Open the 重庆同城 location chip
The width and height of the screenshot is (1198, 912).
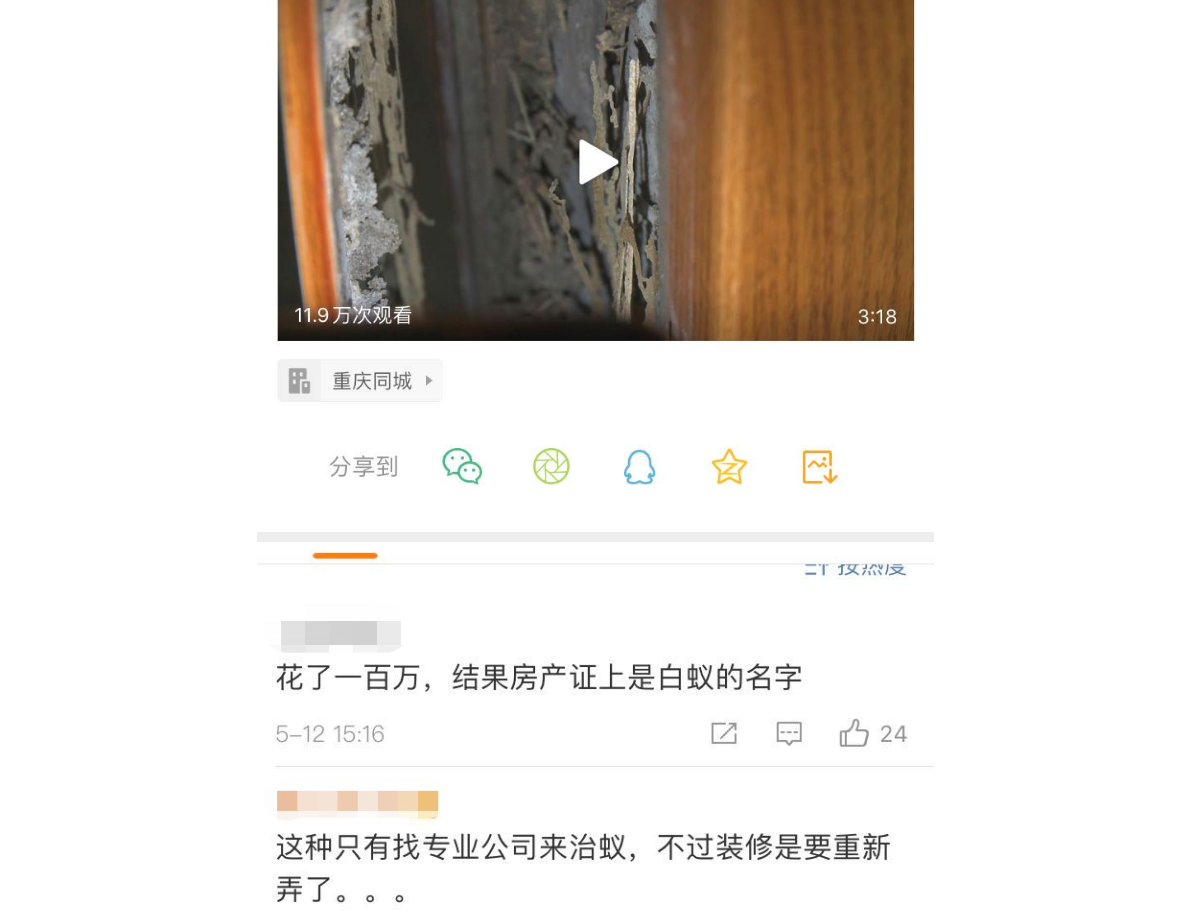tap(360, 381)
